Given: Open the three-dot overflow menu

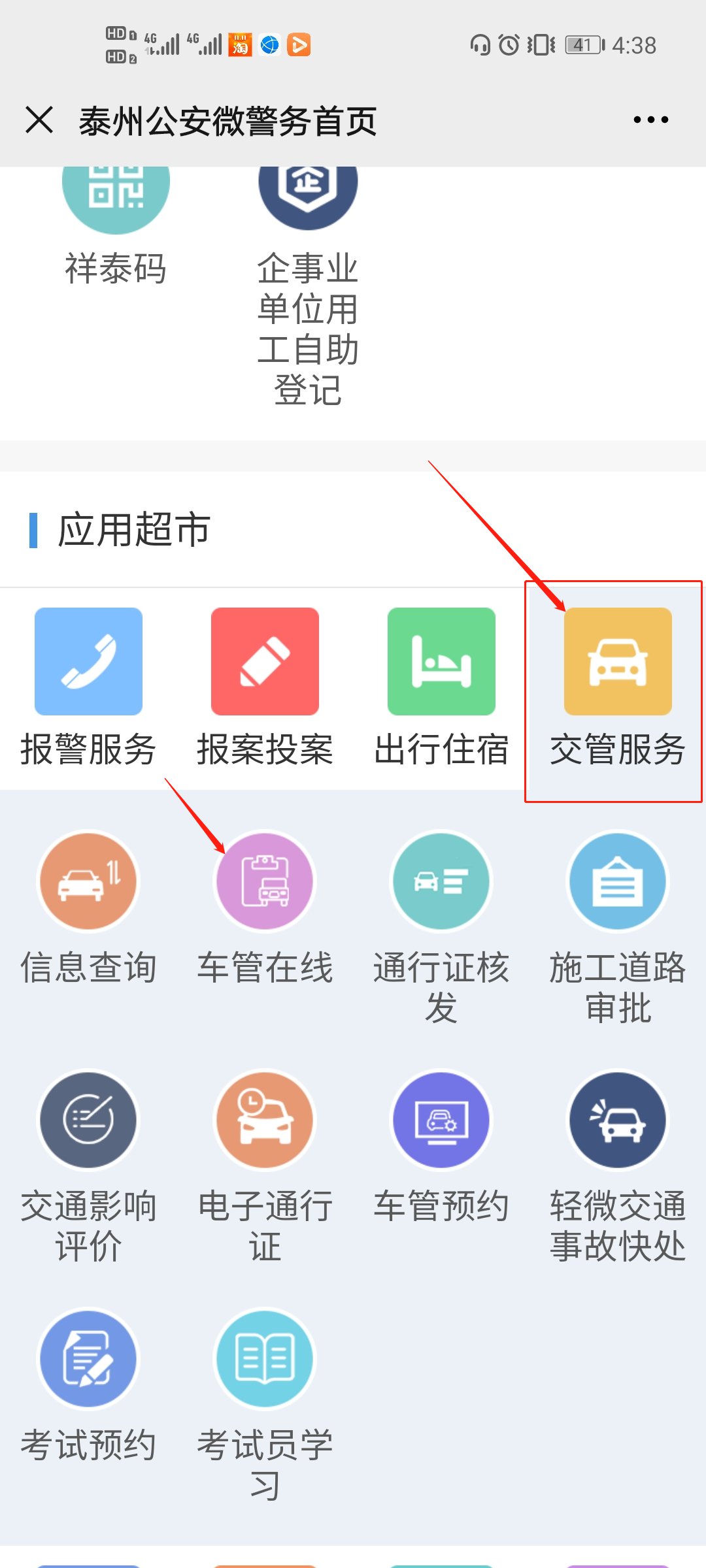Looking at the screenshot, I should [x=650, y=120].
